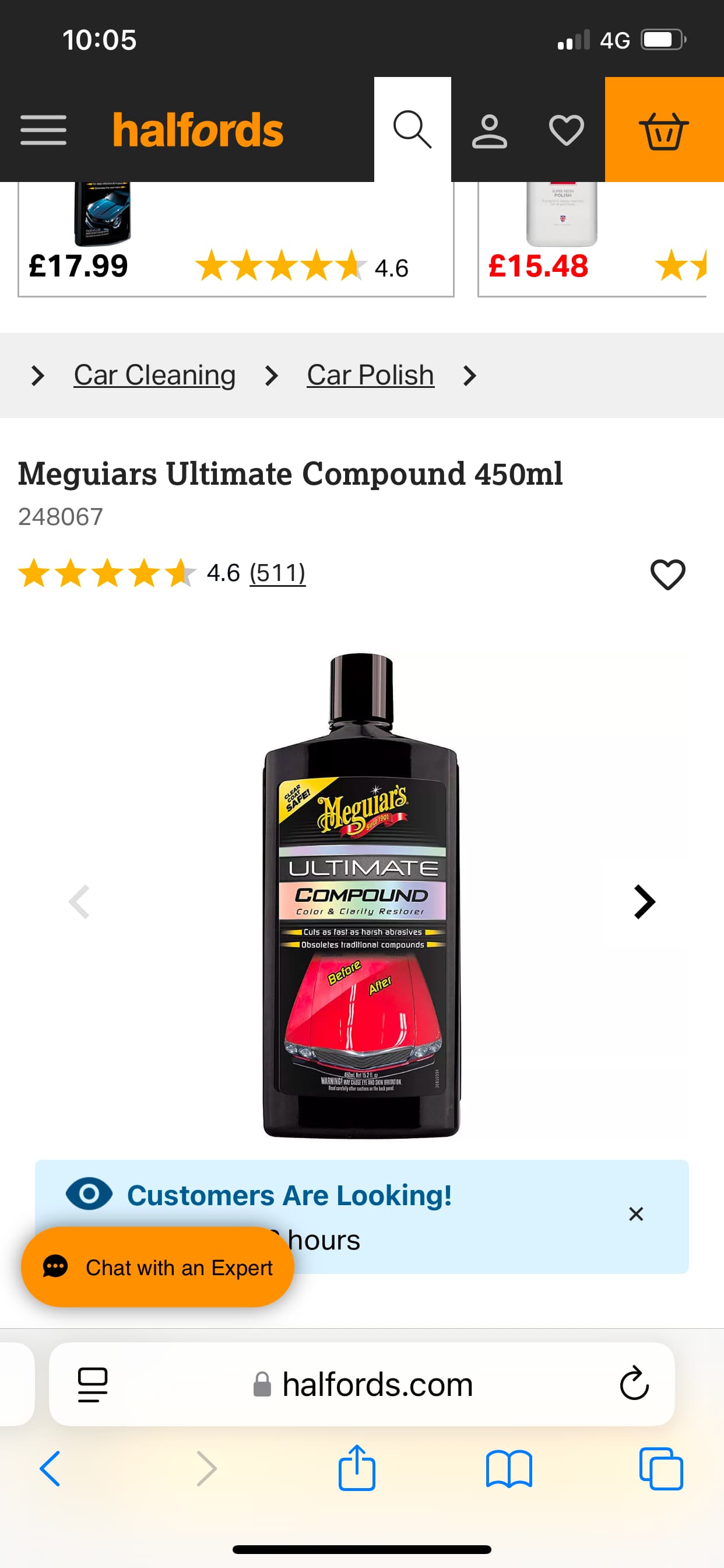Viewport: 724px width, 1568px height.
Task: Start Chat with an Expert
Action: point(157,1266)
